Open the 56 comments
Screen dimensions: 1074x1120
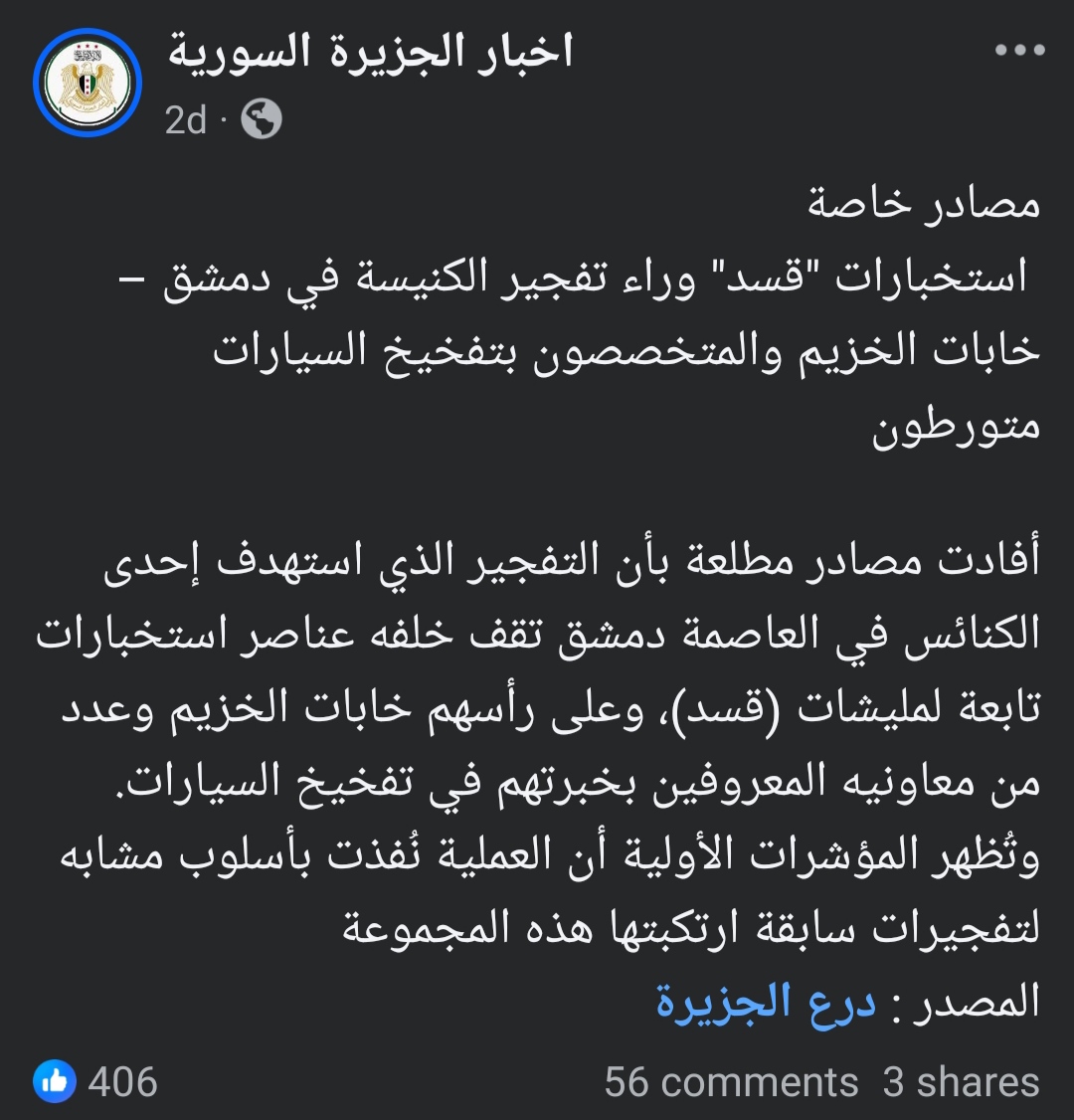(731, 1082)
